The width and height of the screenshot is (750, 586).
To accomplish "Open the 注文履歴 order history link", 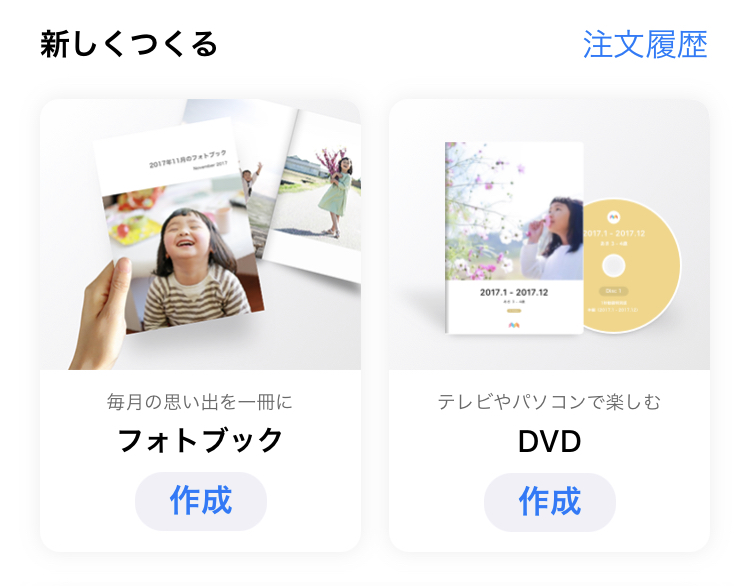I will coord(645,45).
